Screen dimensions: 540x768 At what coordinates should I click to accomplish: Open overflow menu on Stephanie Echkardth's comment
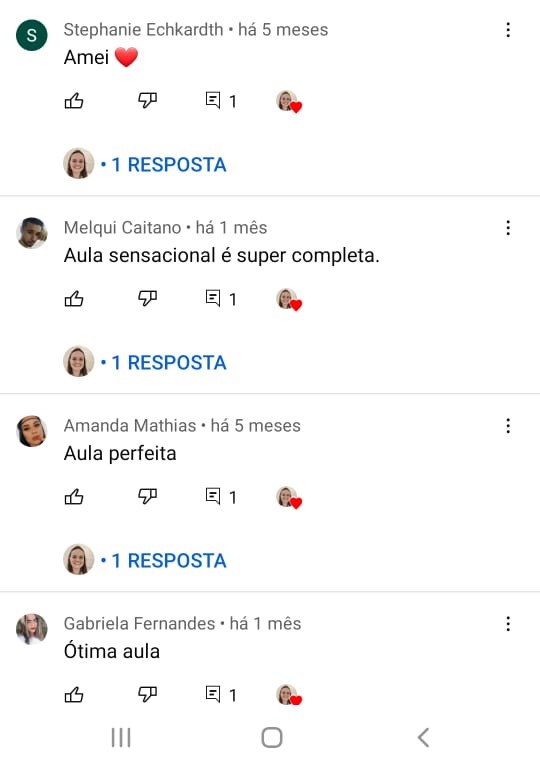508,30
